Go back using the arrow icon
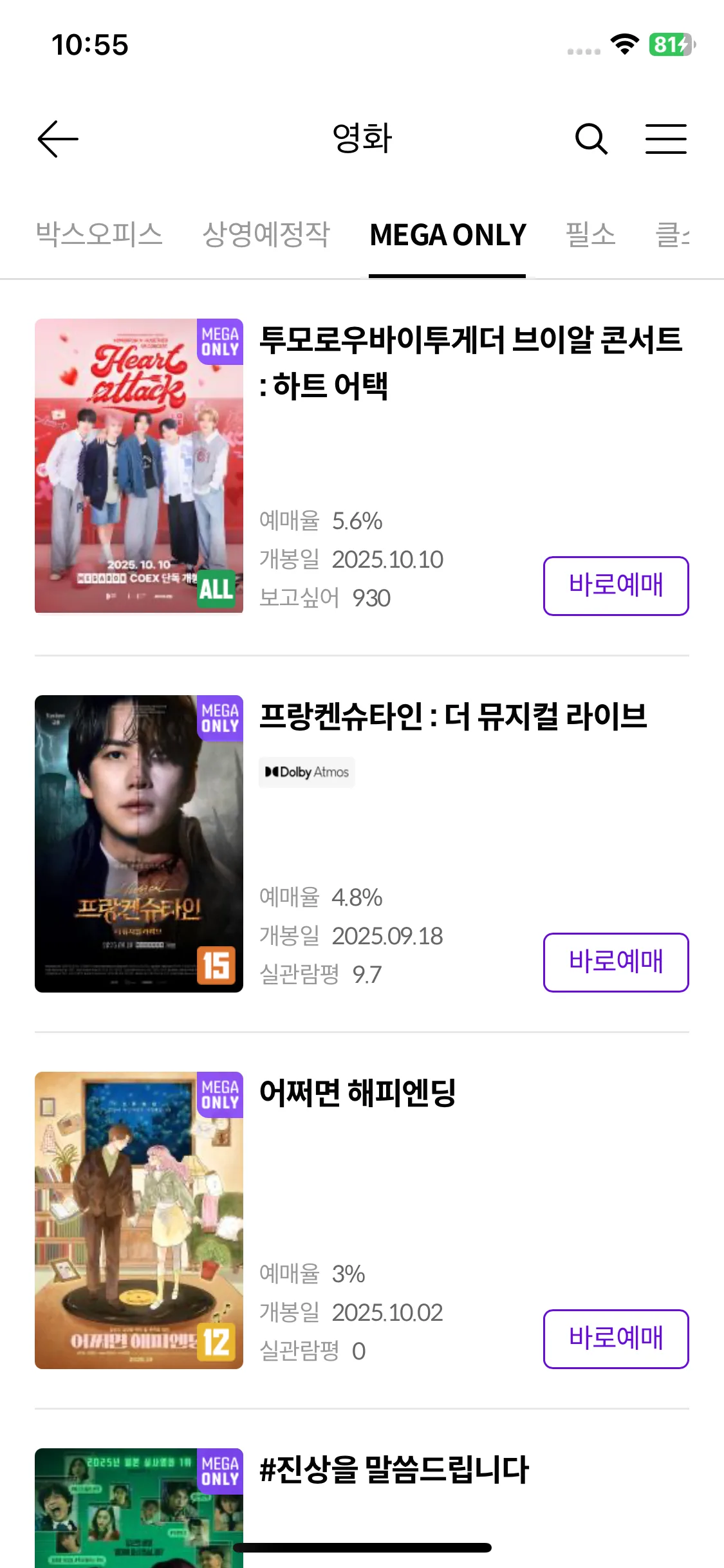 tap(58, 139)
